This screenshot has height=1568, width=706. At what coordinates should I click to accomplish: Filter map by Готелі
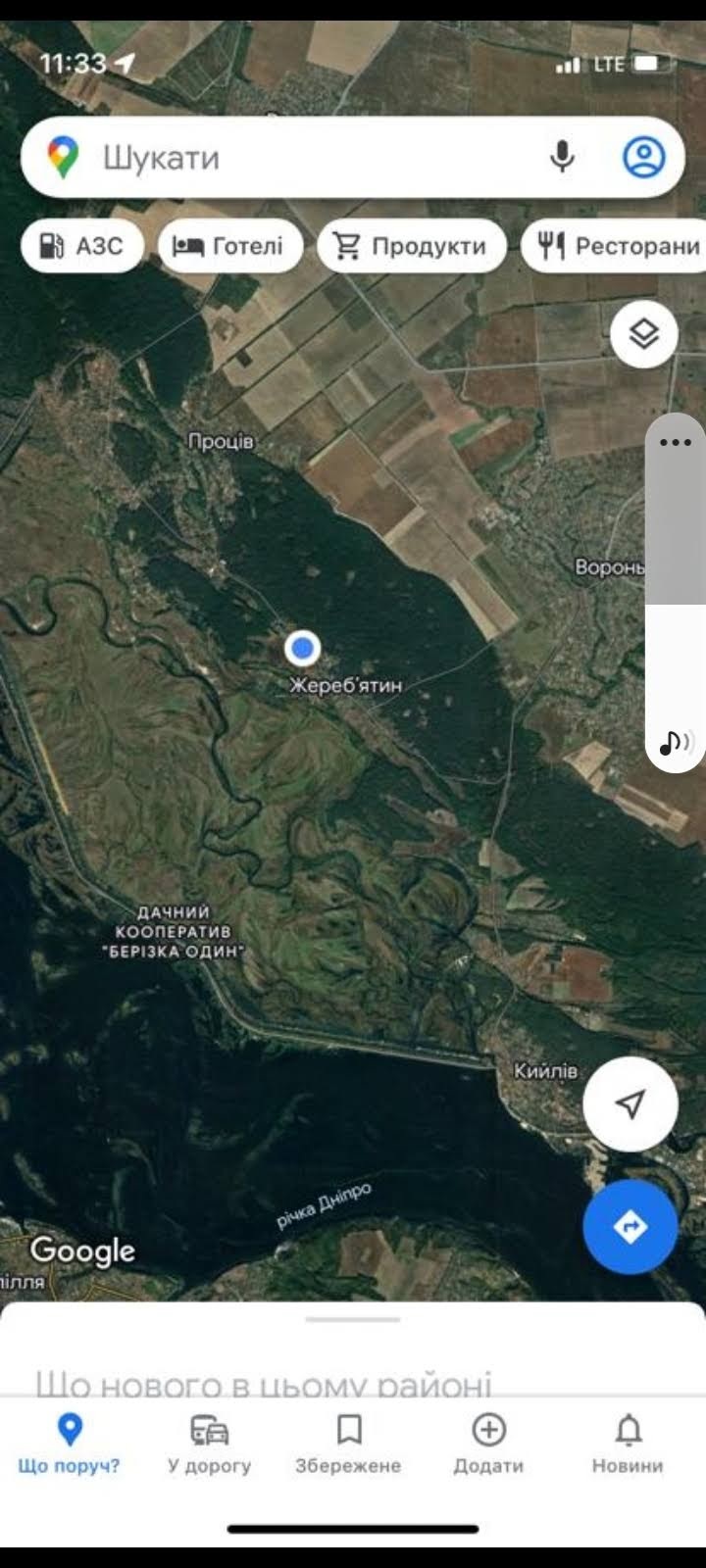230,245
